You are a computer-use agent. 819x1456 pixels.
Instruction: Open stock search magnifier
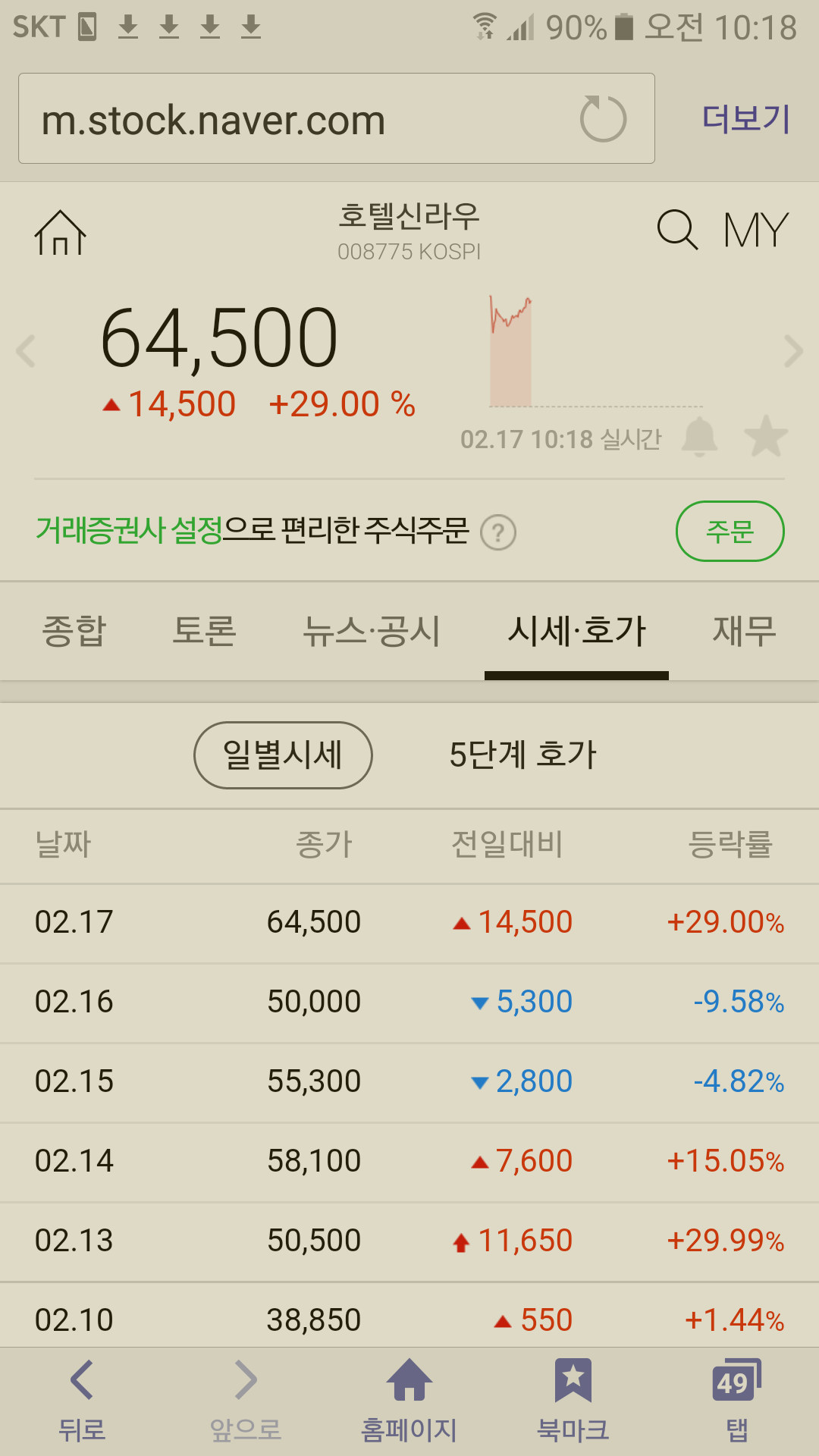tap(676, 229)
